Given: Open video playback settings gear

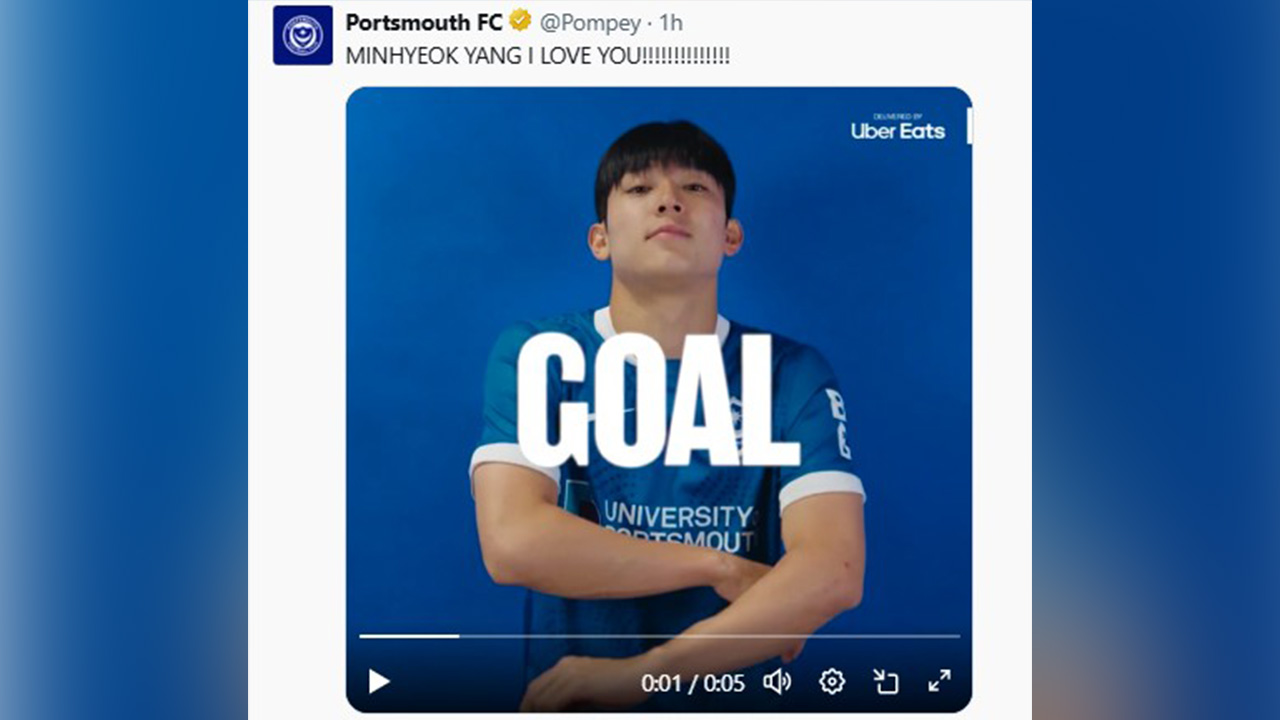Looking at the screenshot, I should (831, 682).
